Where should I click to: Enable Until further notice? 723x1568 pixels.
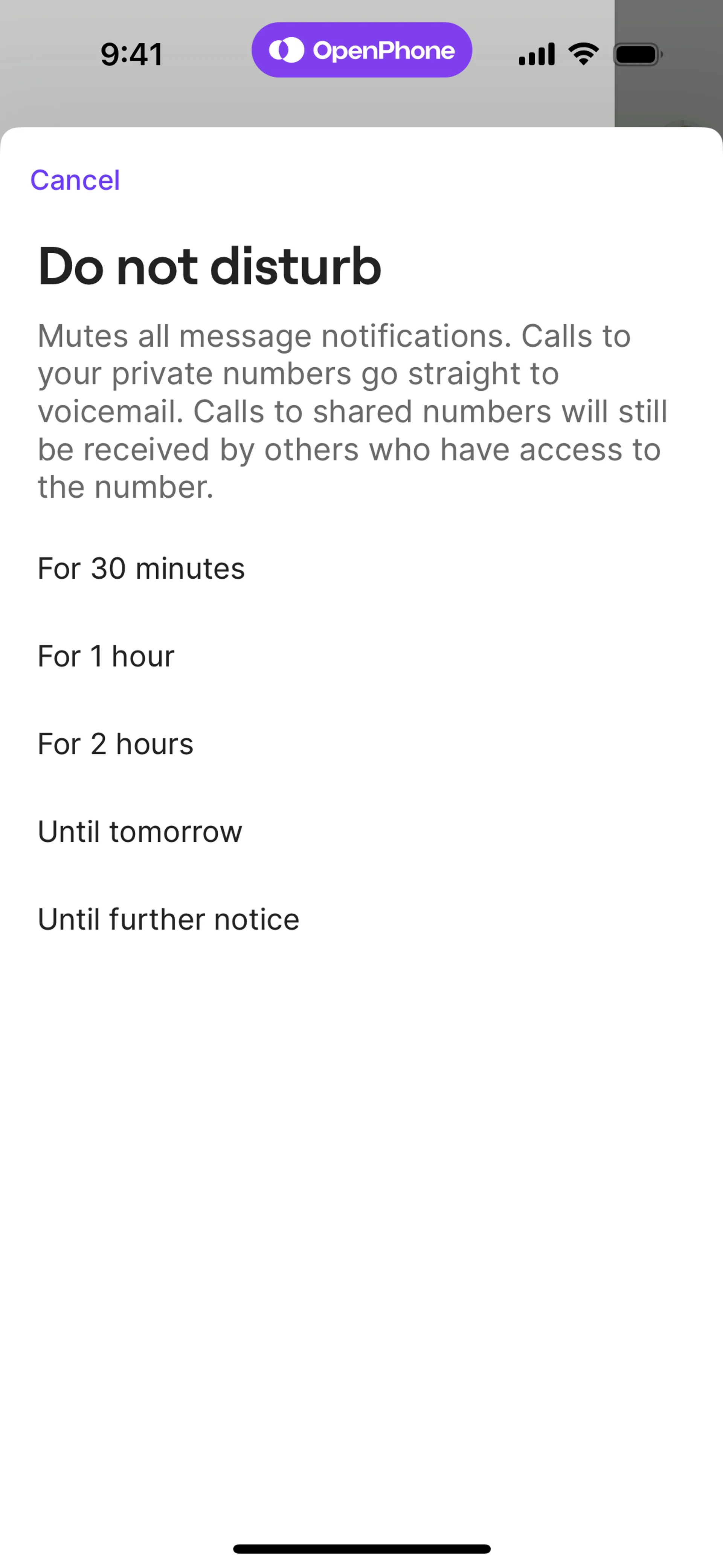click(361, 919)
